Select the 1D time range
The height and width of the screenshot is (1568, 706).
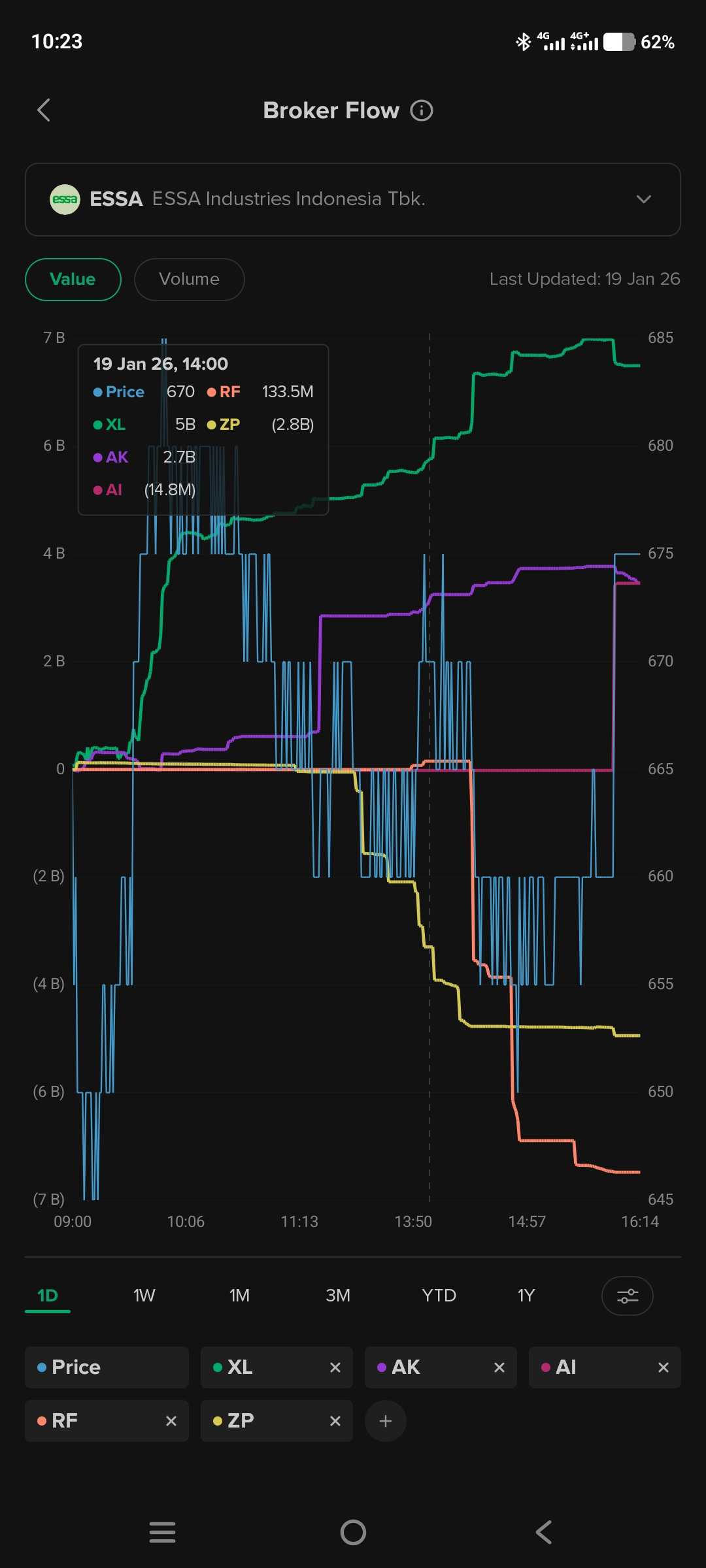[x=48, y=1296]
